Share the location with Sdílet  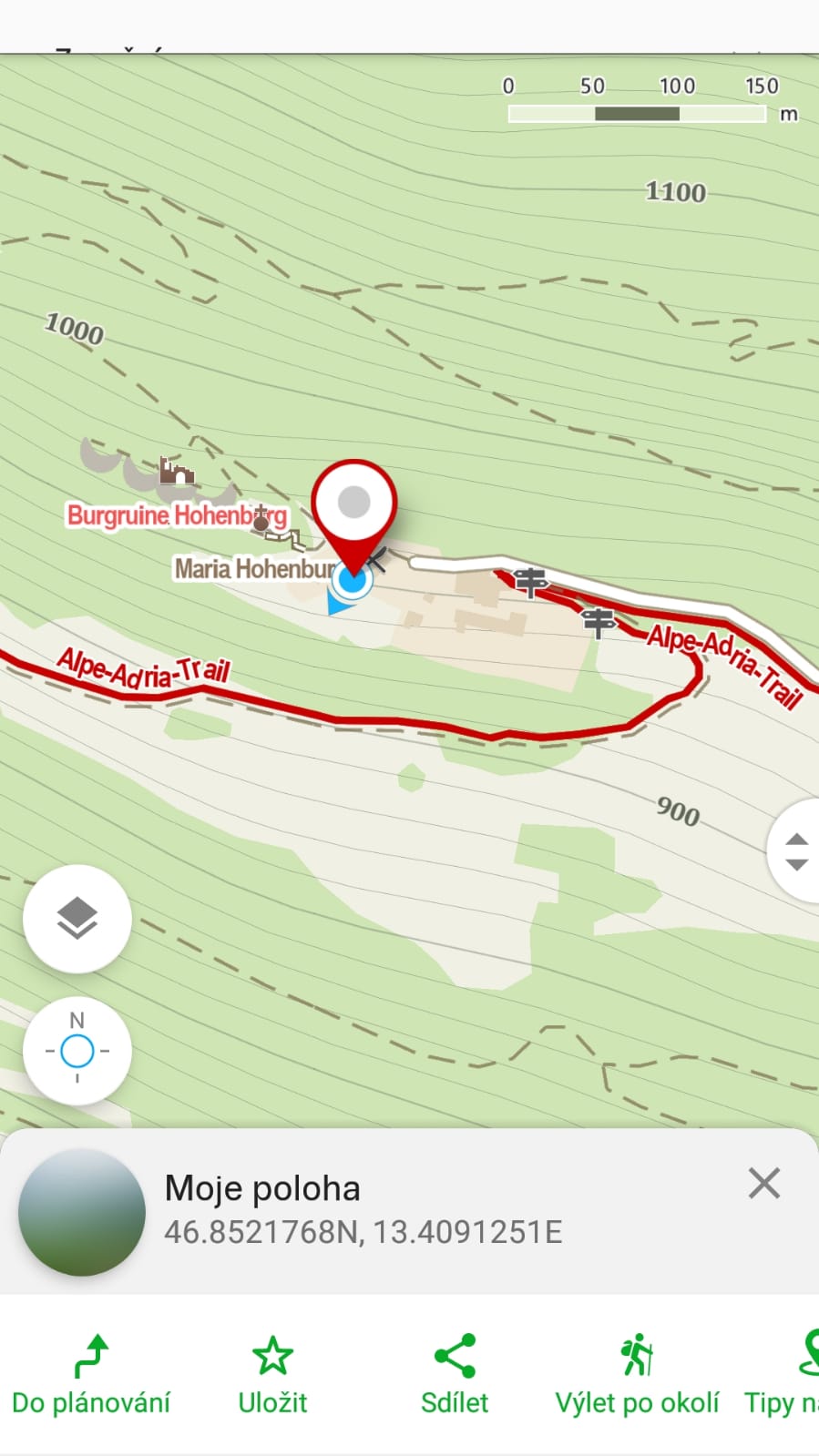[455, 1375]
